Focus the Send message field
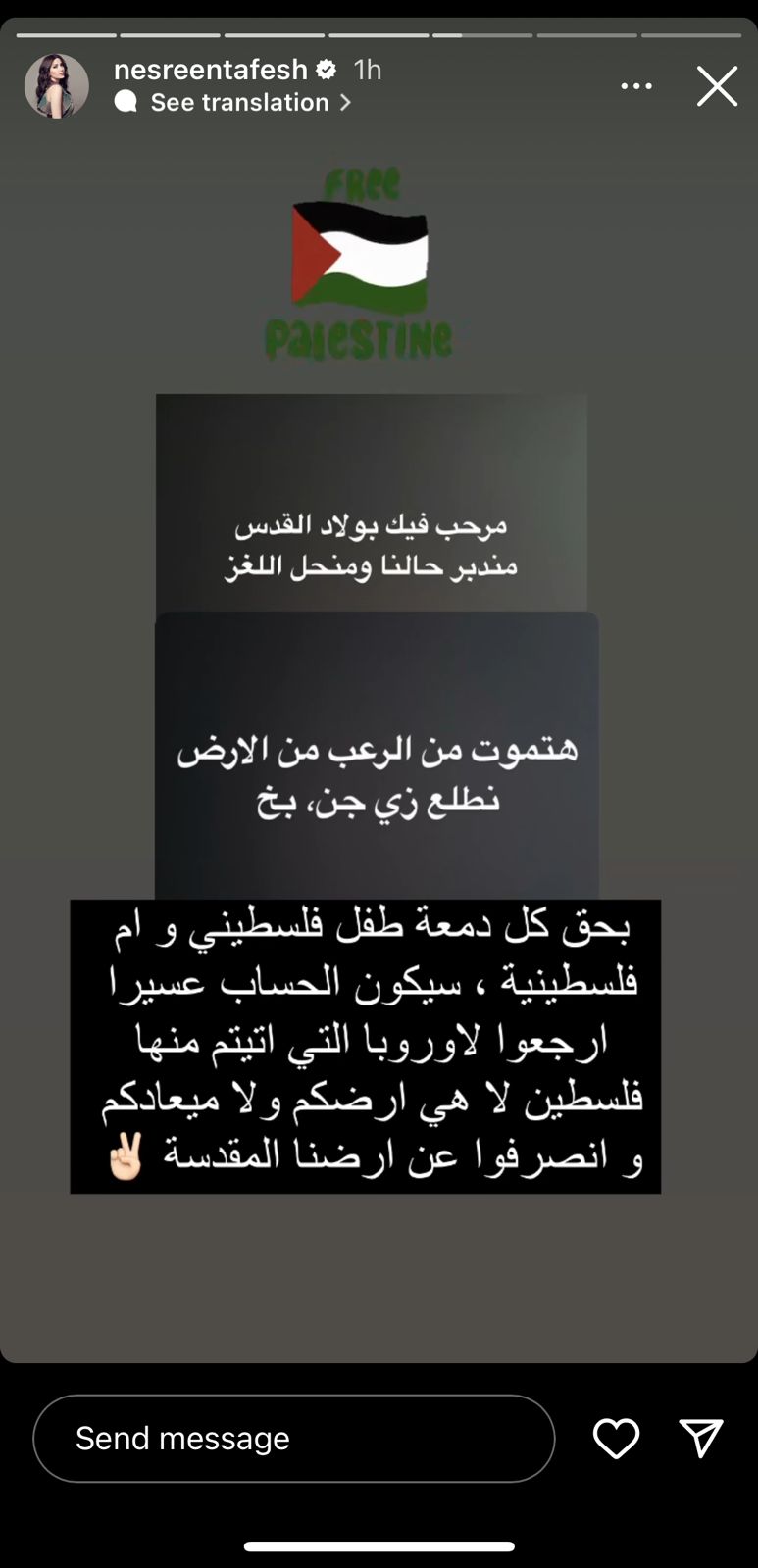Screen dimensions: 758x1568 [x=293, y=1438]
